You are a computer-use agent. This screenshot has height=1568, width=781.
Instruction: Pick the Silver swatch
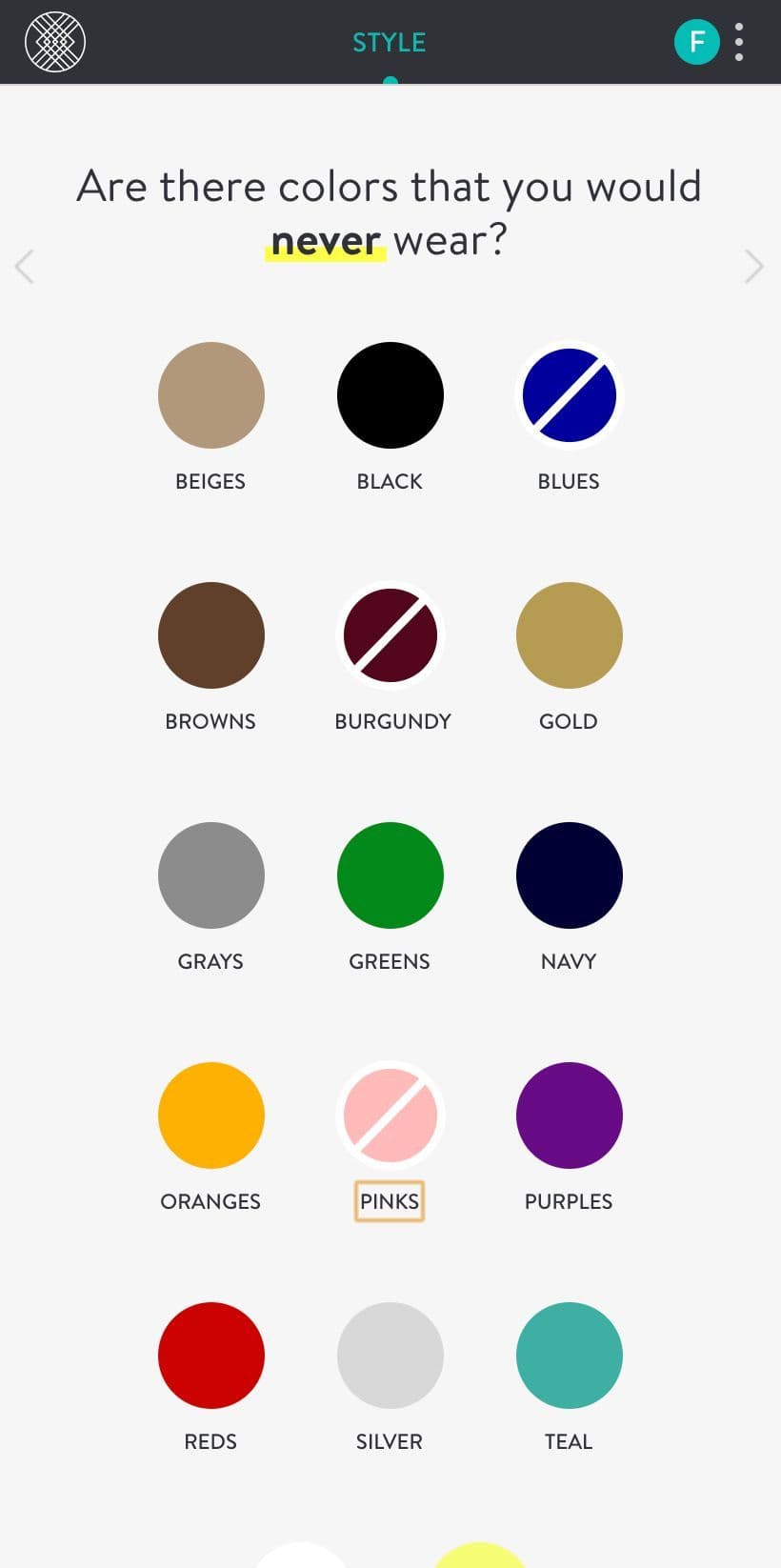(x=390, y=1356)
